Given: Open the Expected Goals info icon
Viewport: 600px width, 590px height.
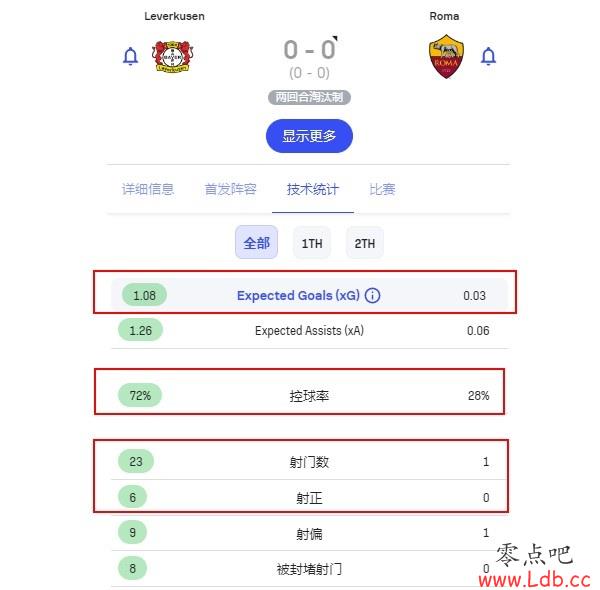Looking at the screenshot, I should click(x=373, y=295).
